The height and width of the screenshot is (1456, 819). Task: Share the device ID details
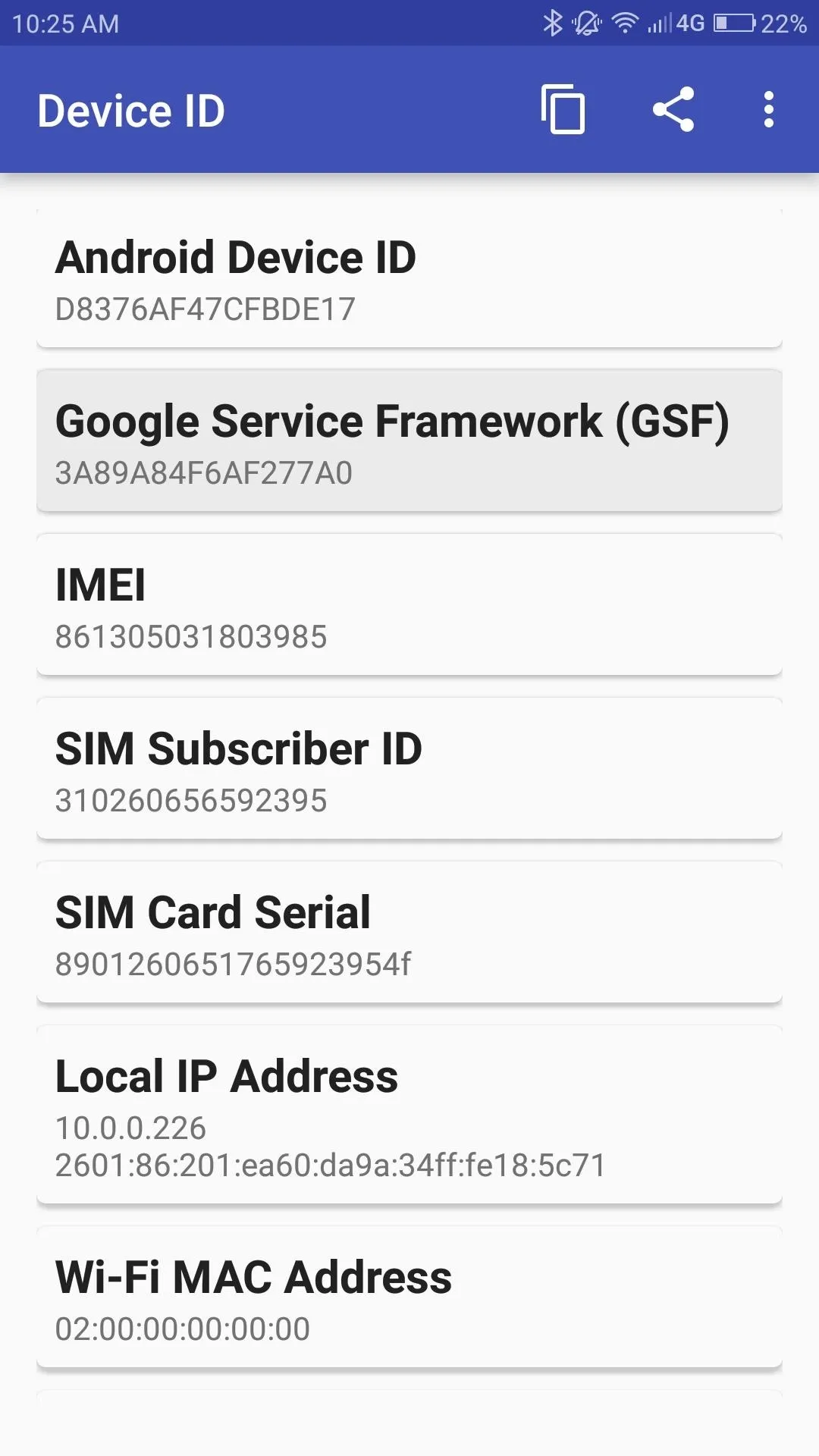pyautogui.click(x=673, y=110)
